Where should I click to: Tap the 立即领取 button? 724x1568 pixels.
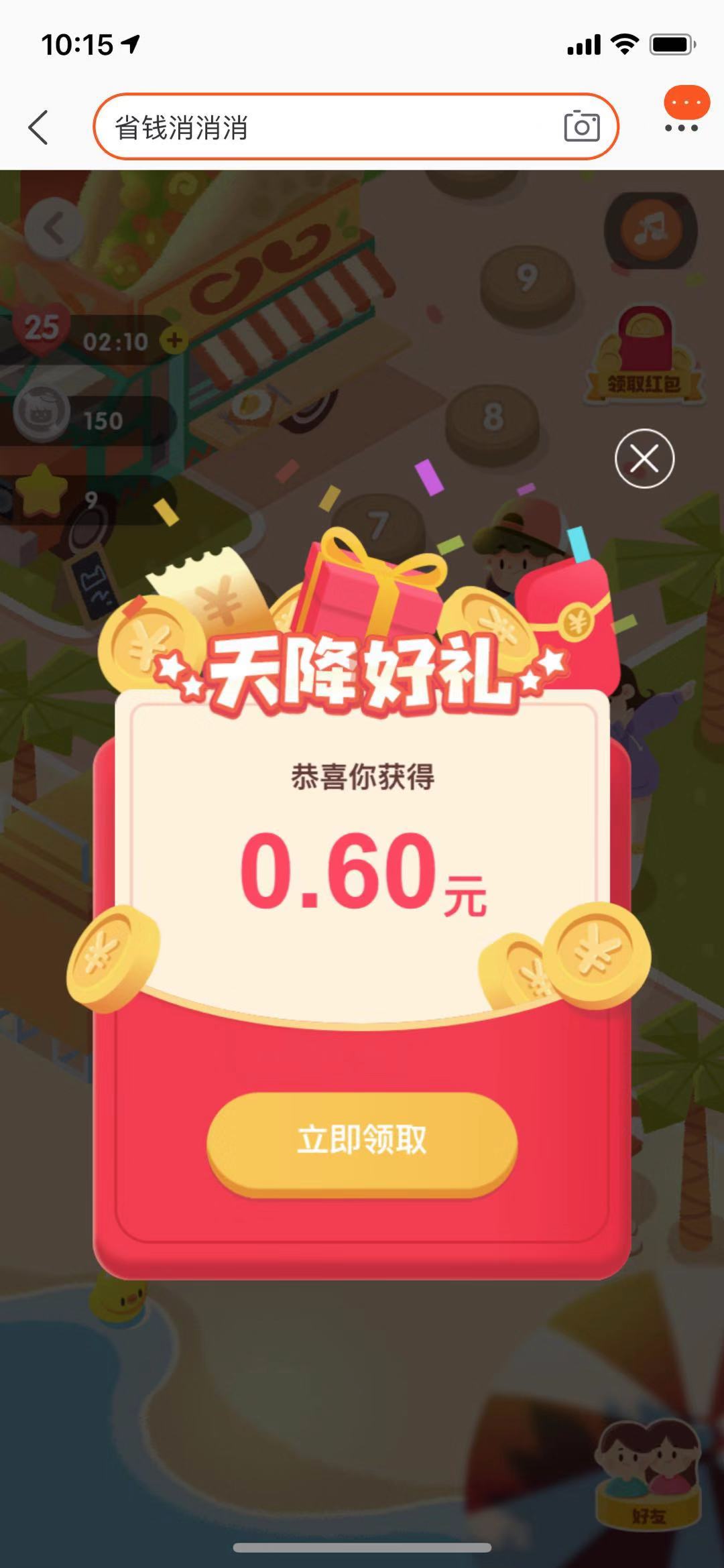pyautogui.click(x=362, y=1140)
